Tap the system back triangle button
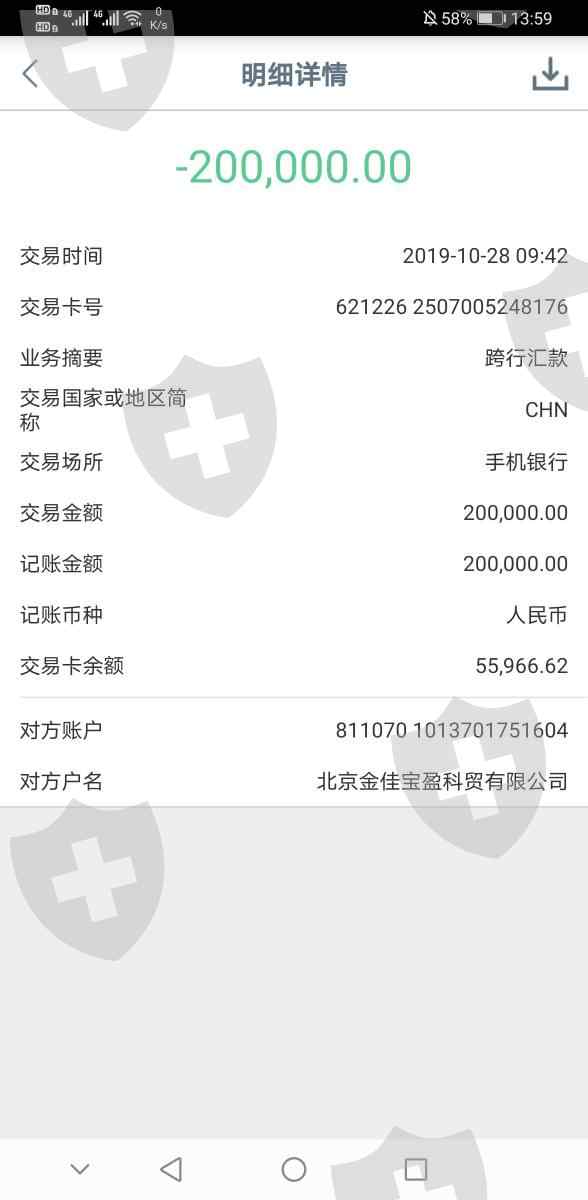Viewport: 588px width, 1200px height. click(171, 1168)
